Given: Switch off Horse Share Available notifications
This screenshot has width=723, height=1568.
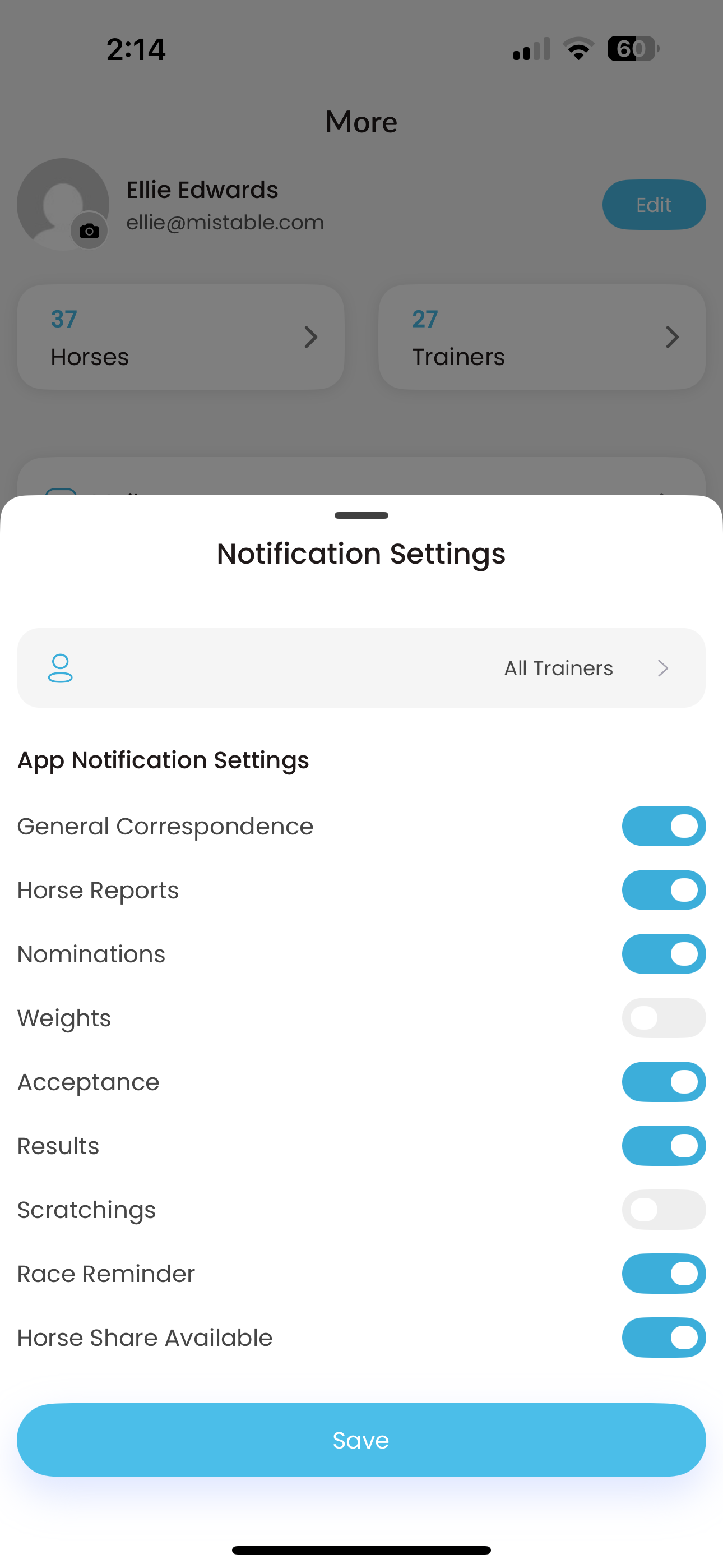Looking at the screenshot, I should pyautogui.click(x=664, y=1338).
